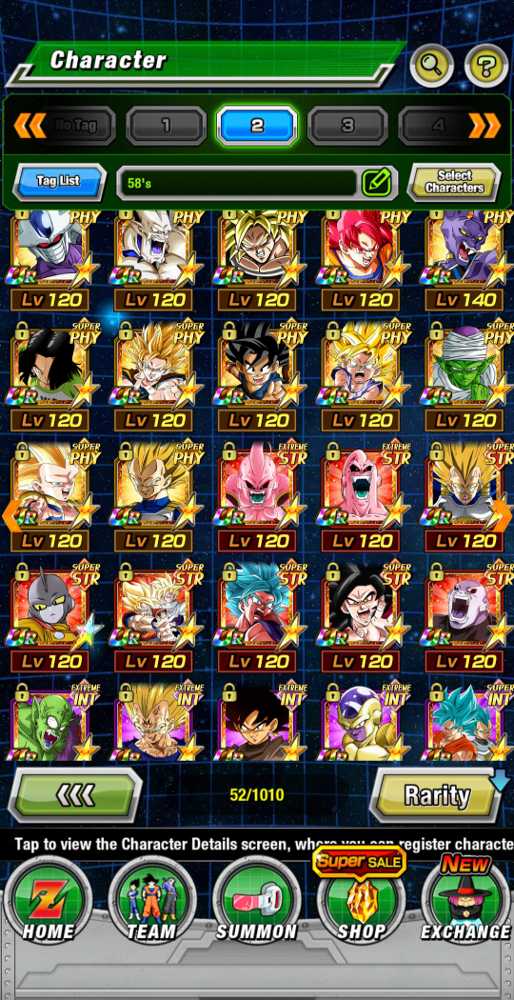Switch to tag tab 3
Image resolution: width=514 pixels, height=1000 pixels.
(x=348, y=126)
